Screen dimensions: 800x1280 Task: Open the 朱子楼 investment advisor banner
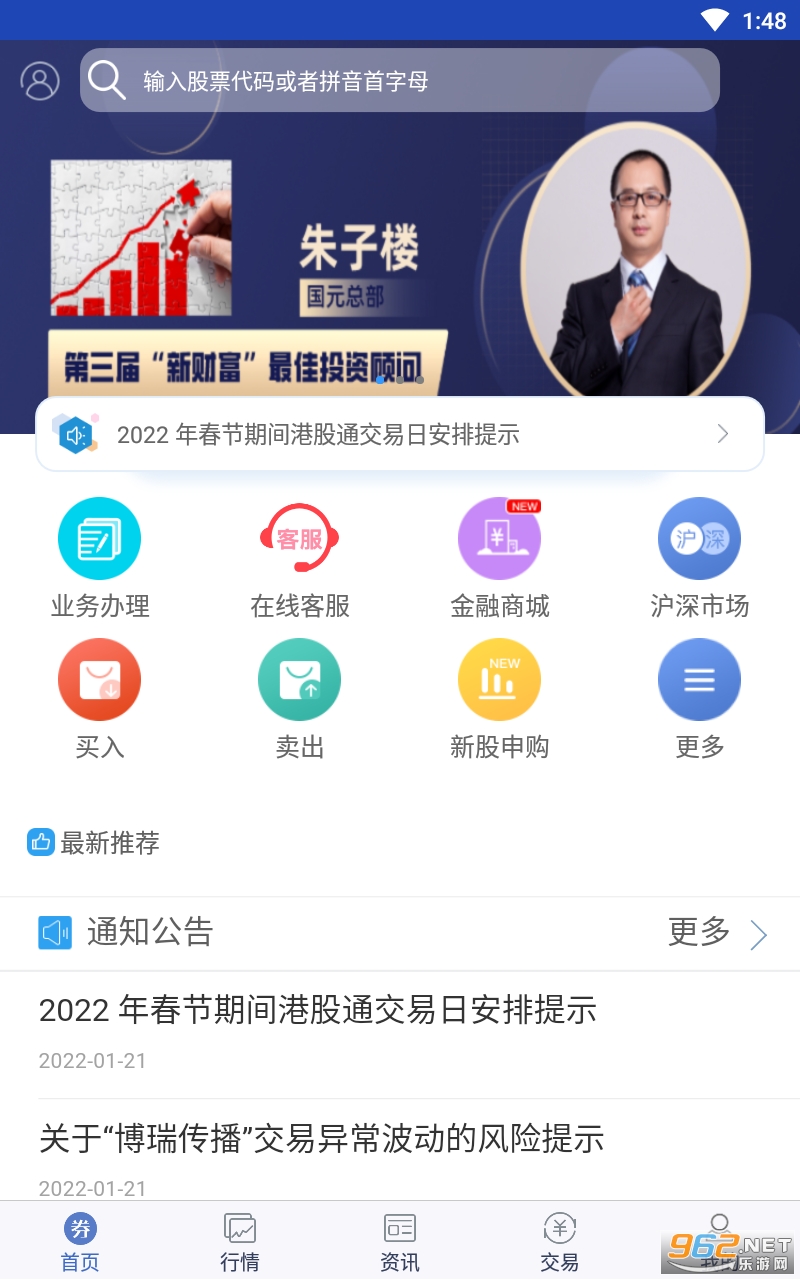[x=400, y=260]
